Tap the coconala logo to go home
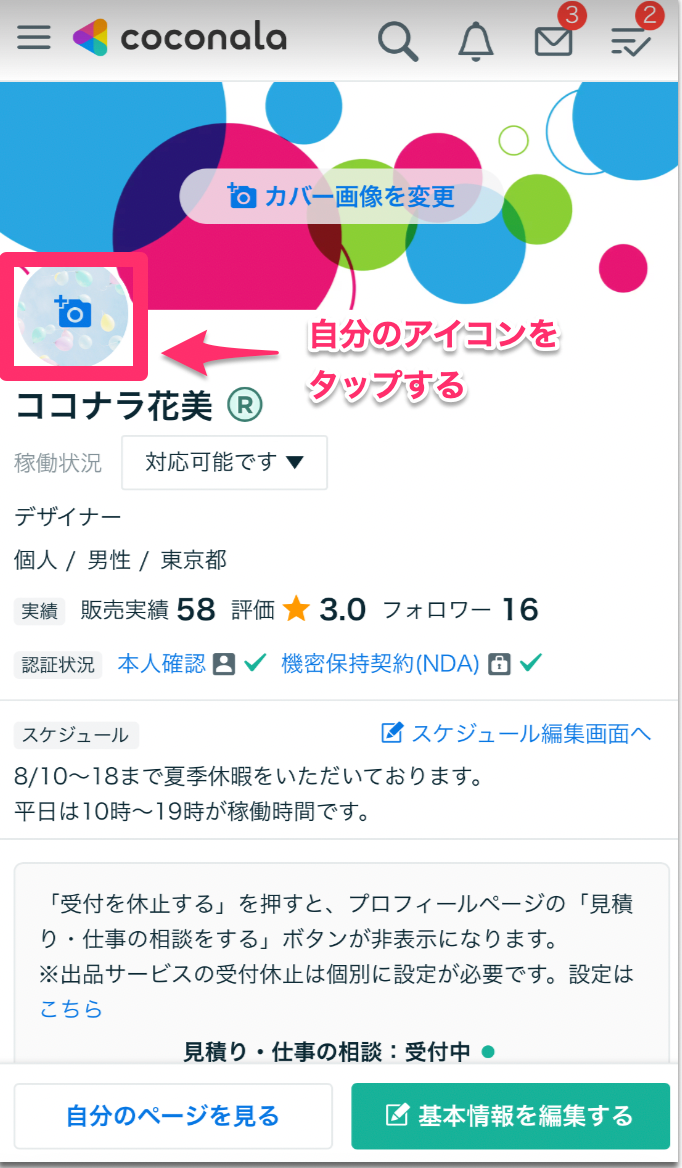682x1168 pixels. pyautogui.click(x=180, y=38)
